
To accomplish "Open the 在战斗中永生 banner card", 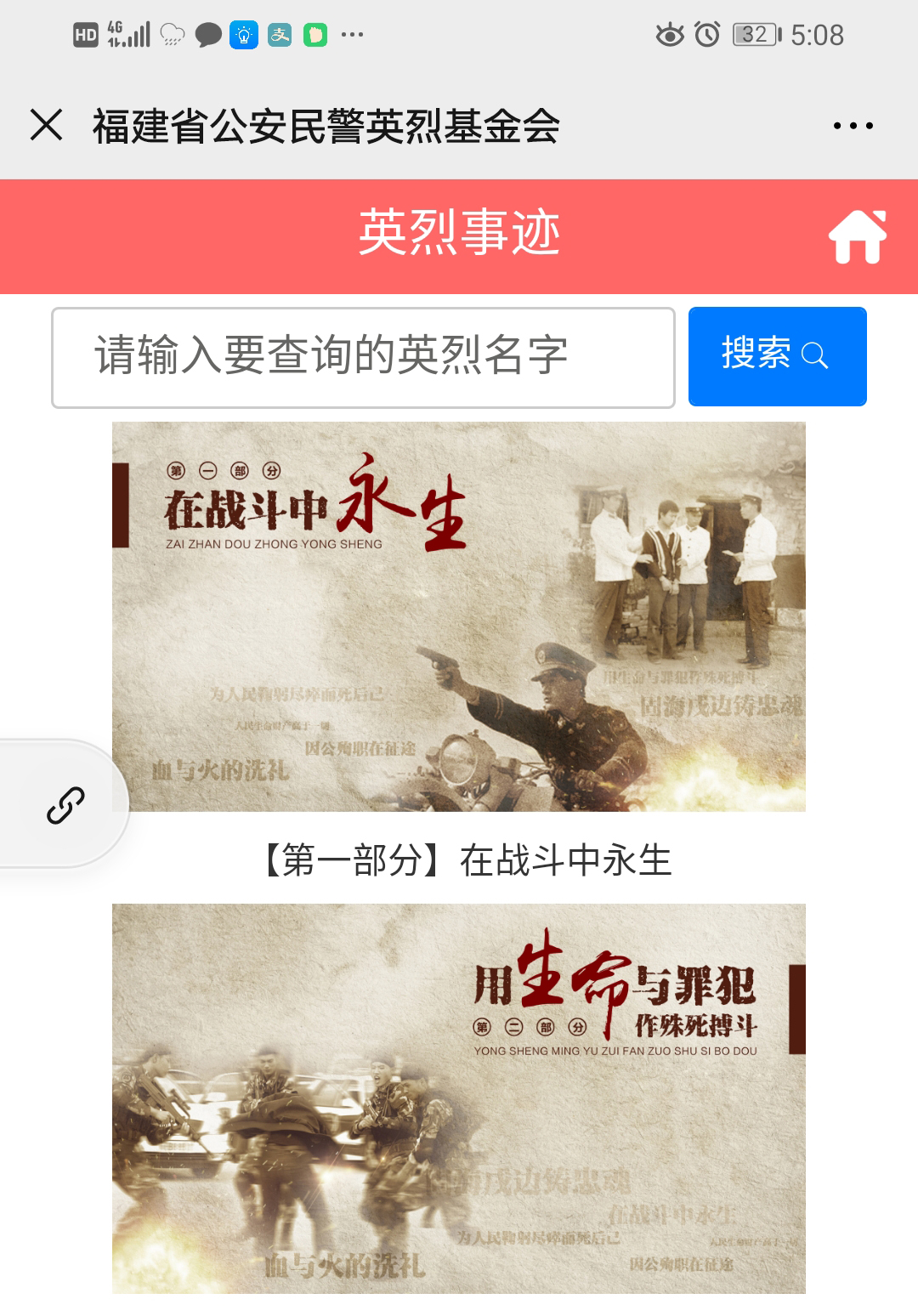I will [459, 616].
